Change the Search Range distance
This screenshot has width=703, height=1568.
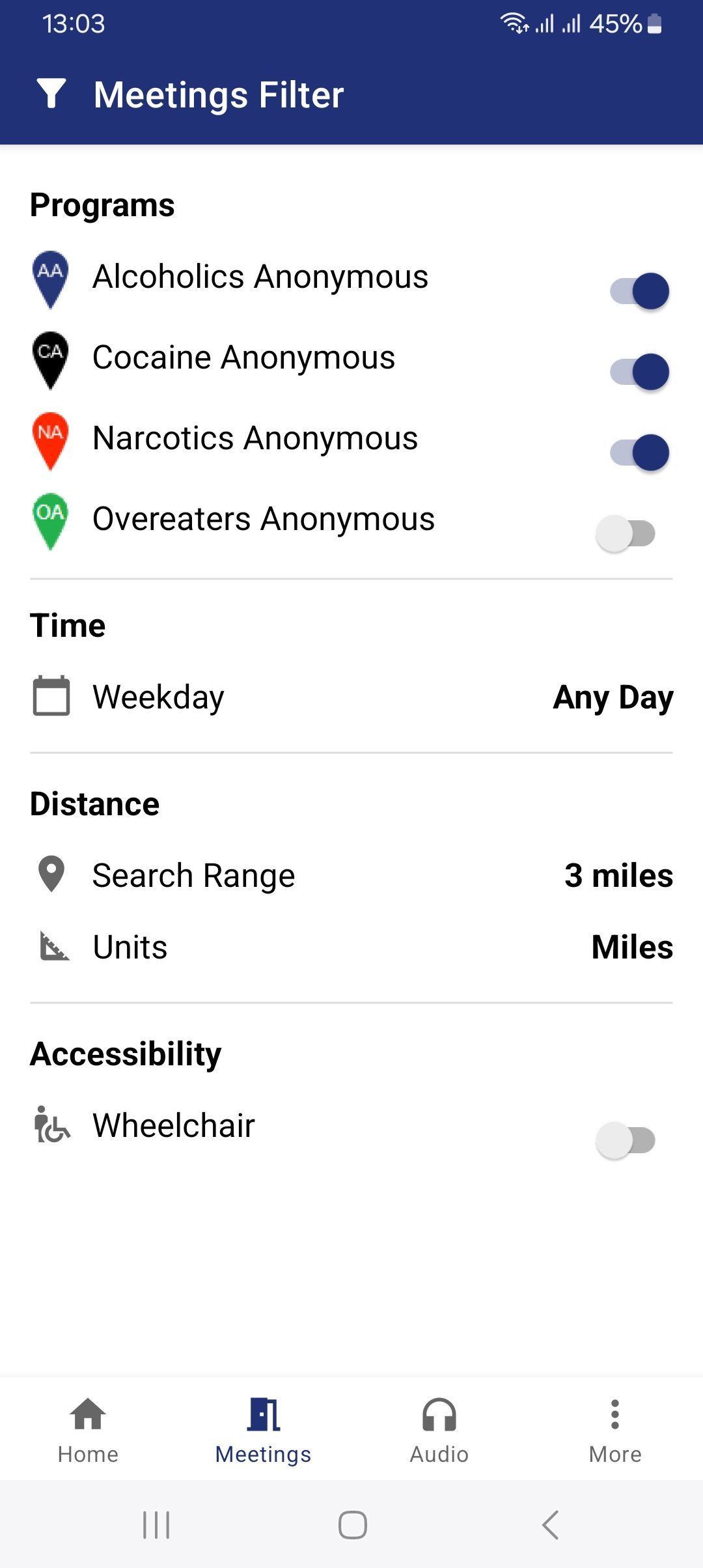pos(351,875)
